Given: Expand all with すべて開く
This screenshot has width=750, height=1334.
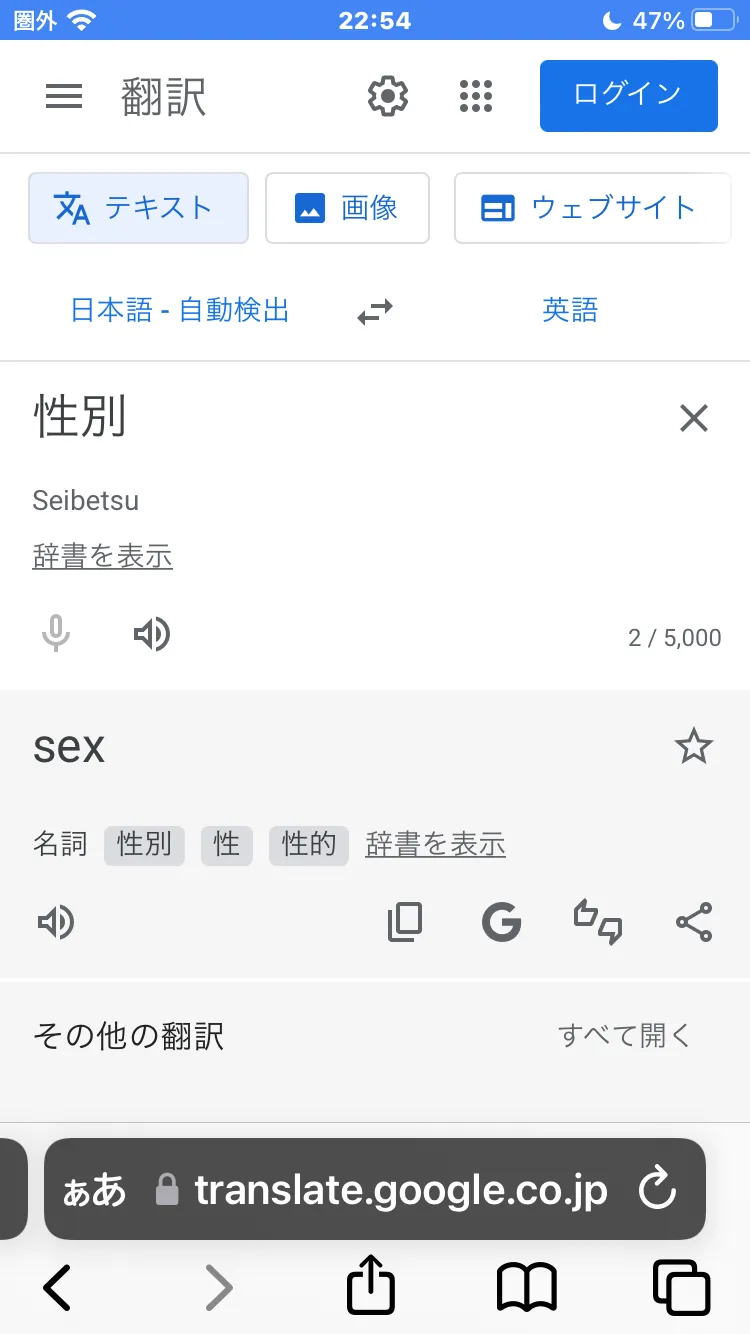Looking at the screenshot, I should (x=624, y=1036).
